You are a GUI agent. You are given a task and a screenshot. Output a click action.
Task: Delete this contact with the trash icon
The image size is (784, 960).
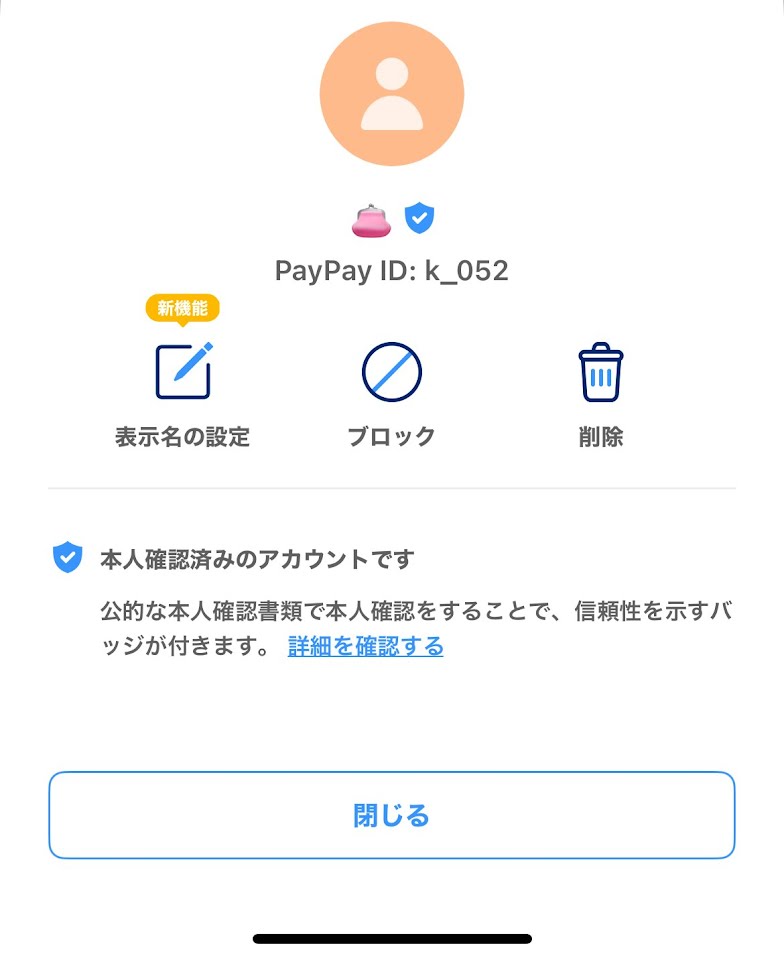[x=600, y=373]
